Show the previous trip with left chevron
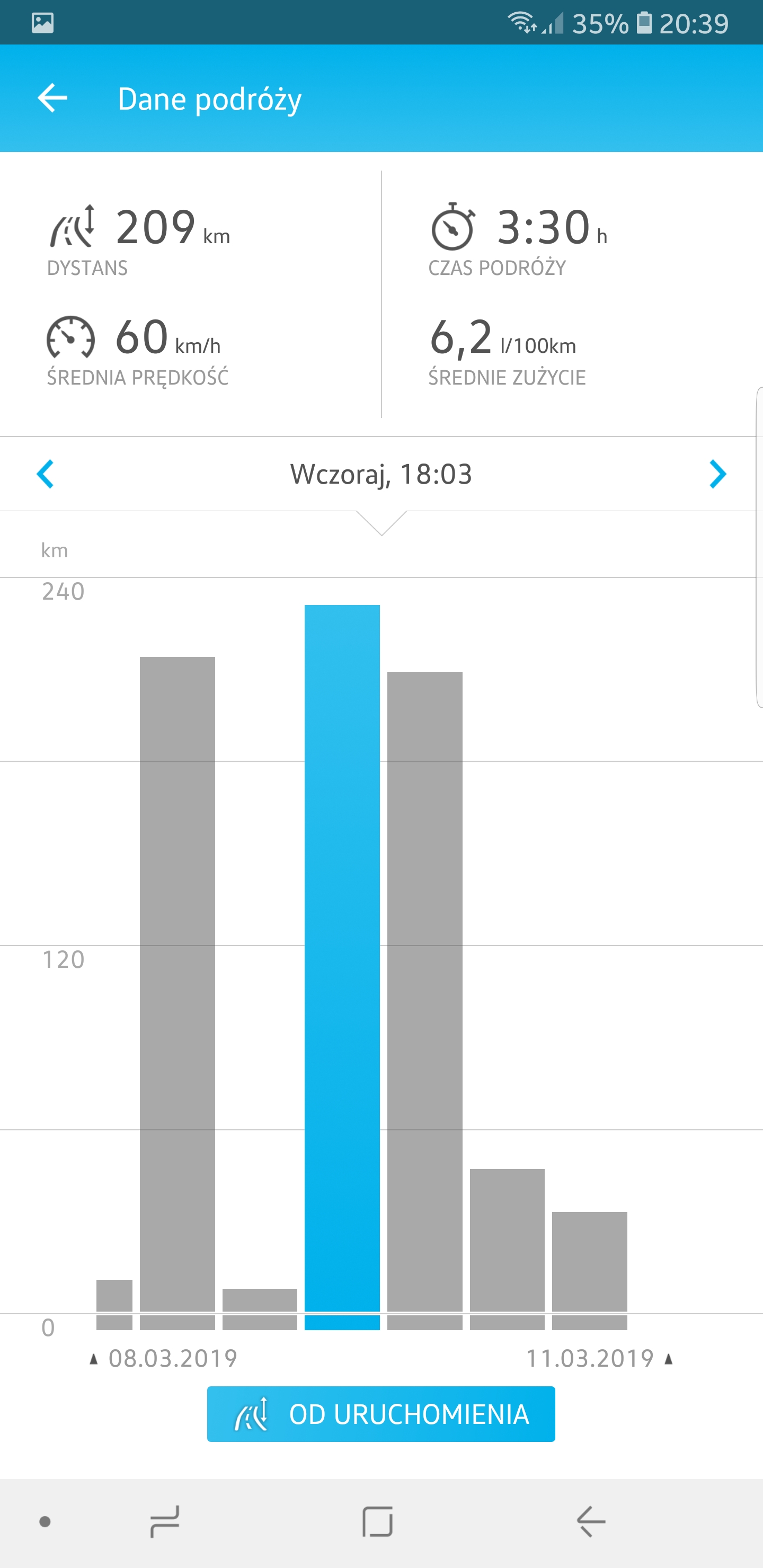The width and height of the screenshot is (763, 1568). tap(46, 474)
